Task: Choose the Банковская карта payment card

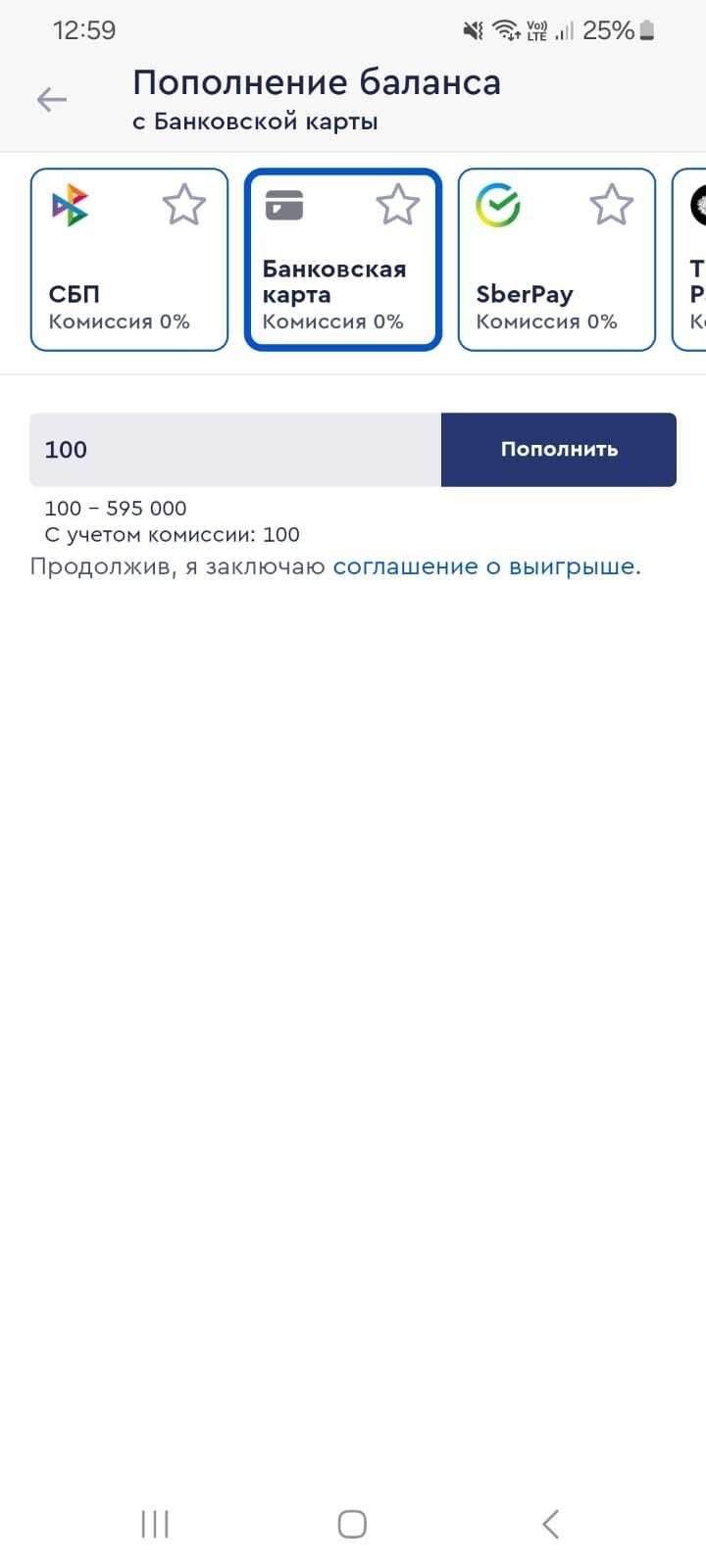Action: click(x=333, y=284)
